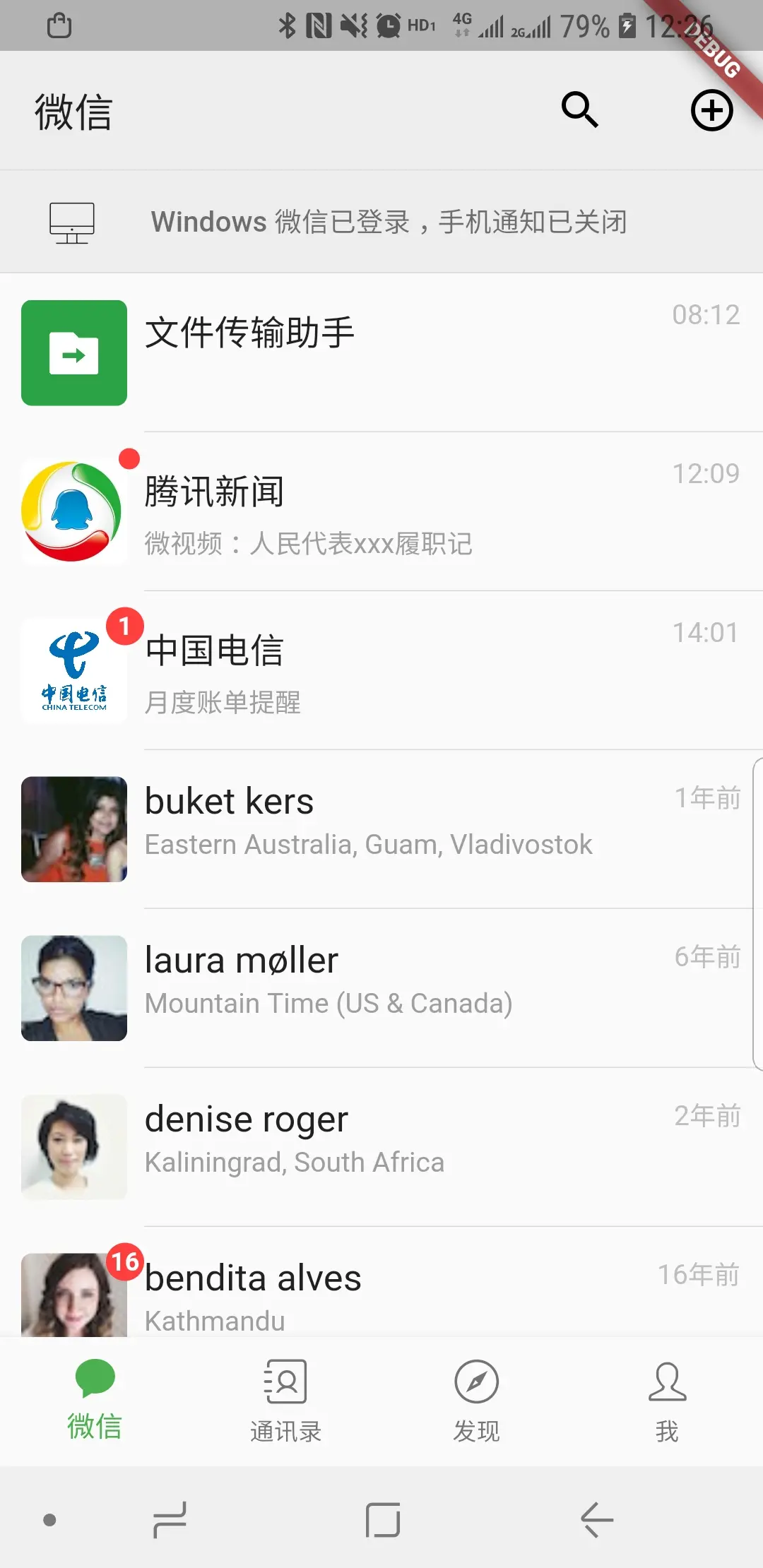
Task: Open the Windows 微信已登录 banner
Action: (381, 222)
